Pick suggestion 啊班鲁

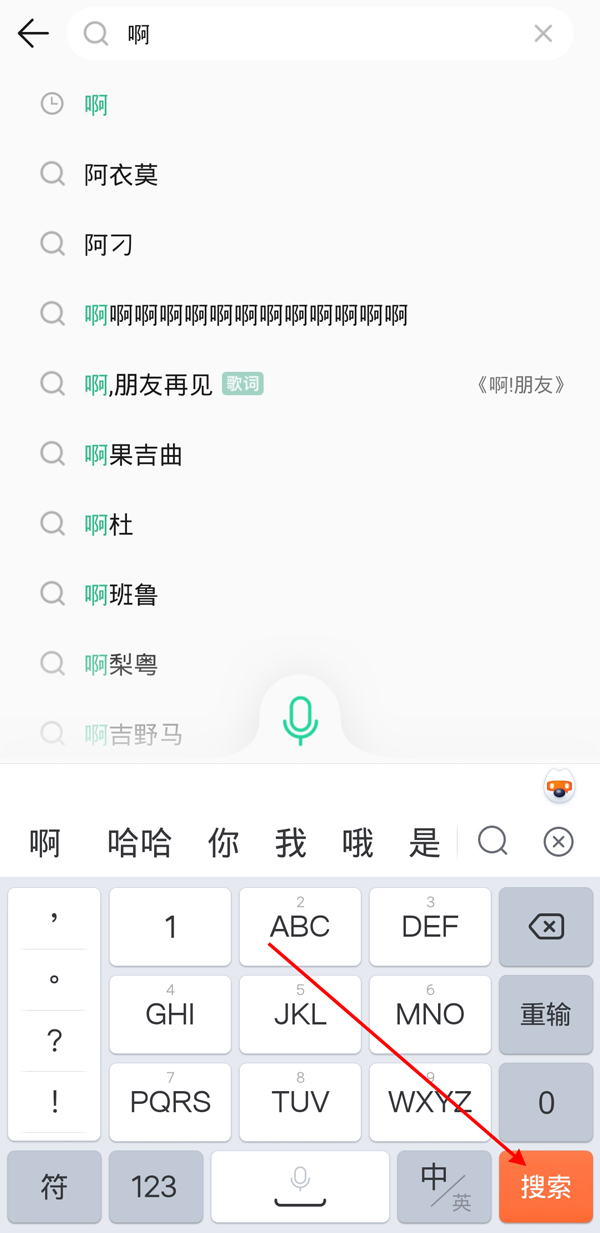pyautogui.click(x=122, y=595)
